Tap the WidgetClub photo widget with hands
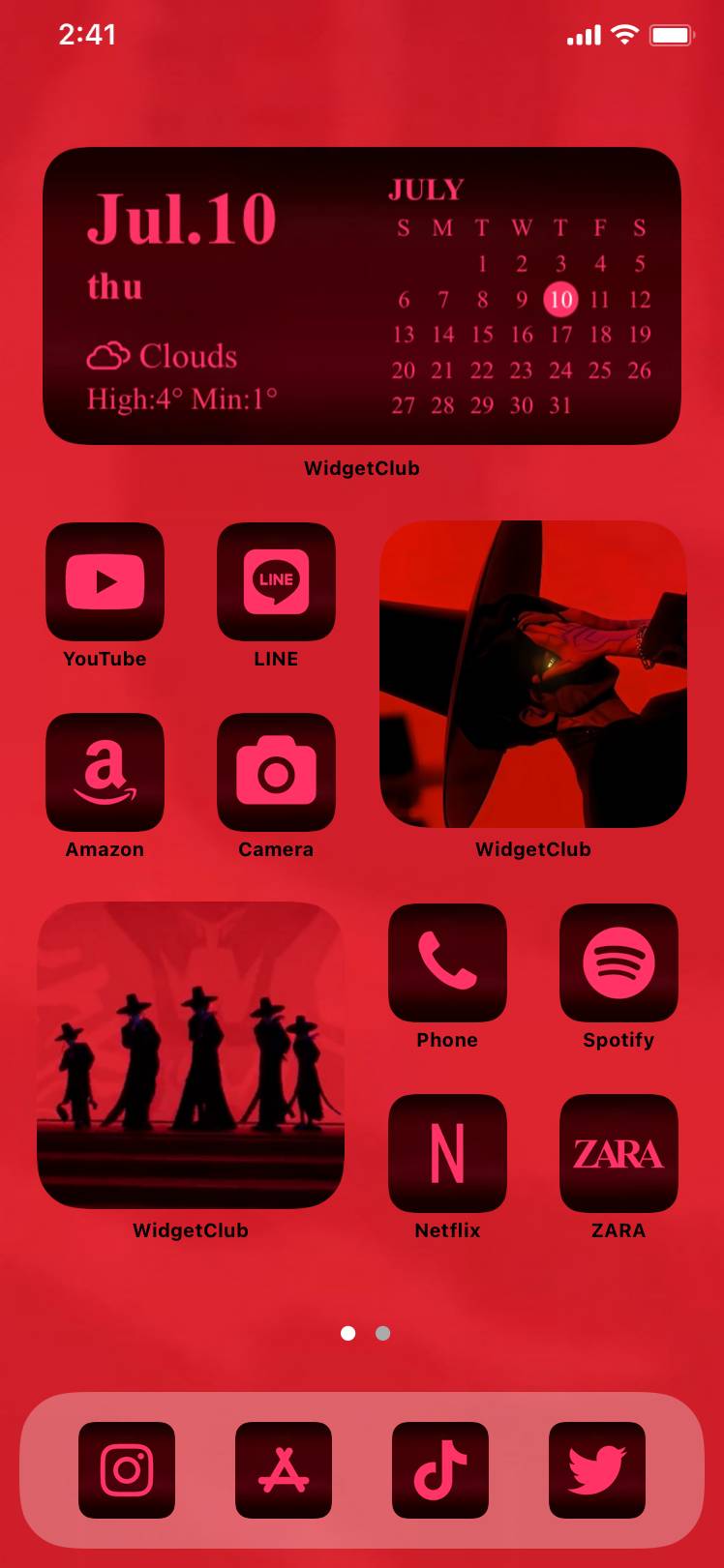This screenshot has width=724, height=1568. click(x=533, y=674)
